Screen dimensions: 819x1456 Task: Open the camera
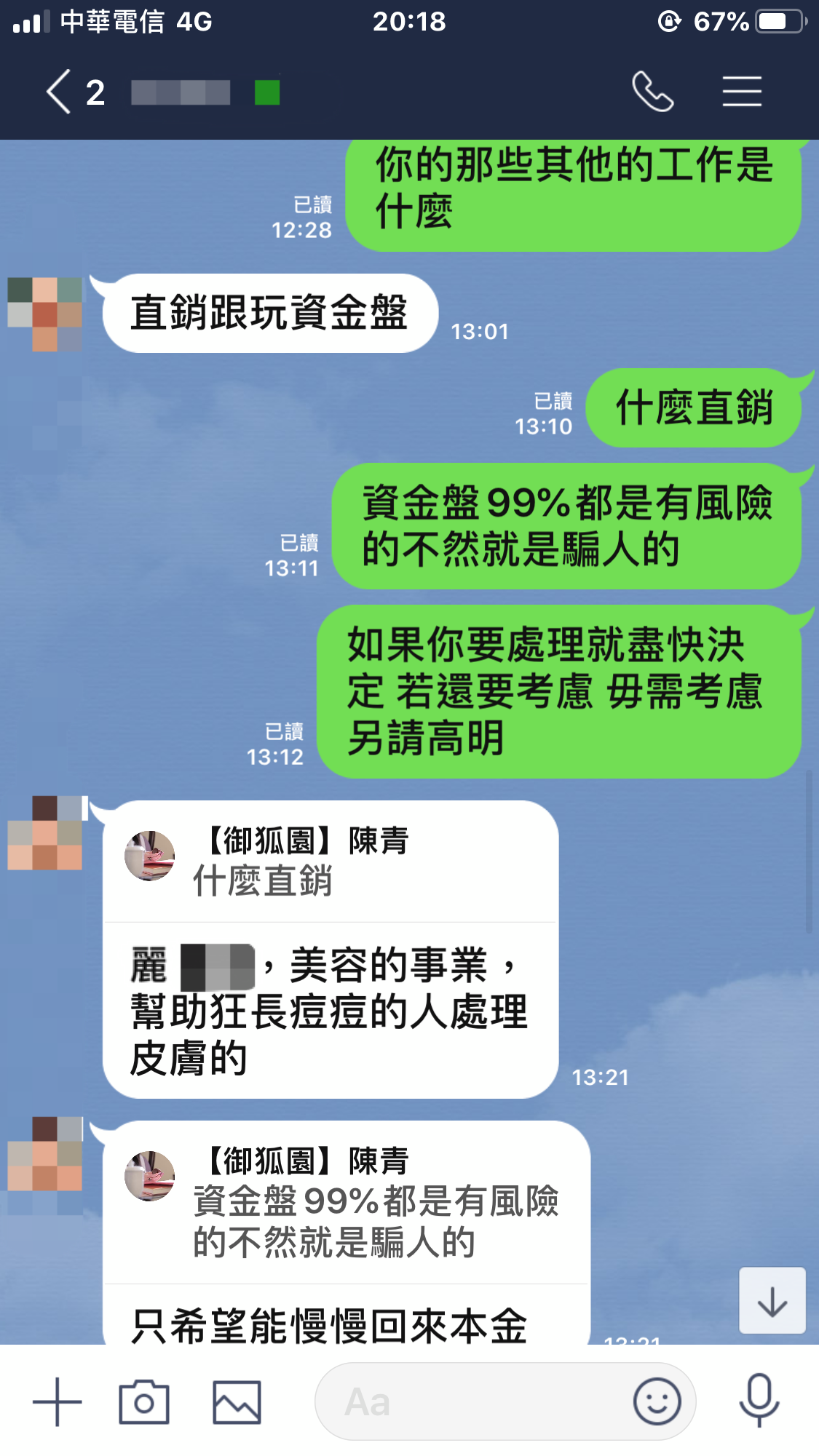[144, 1401]
